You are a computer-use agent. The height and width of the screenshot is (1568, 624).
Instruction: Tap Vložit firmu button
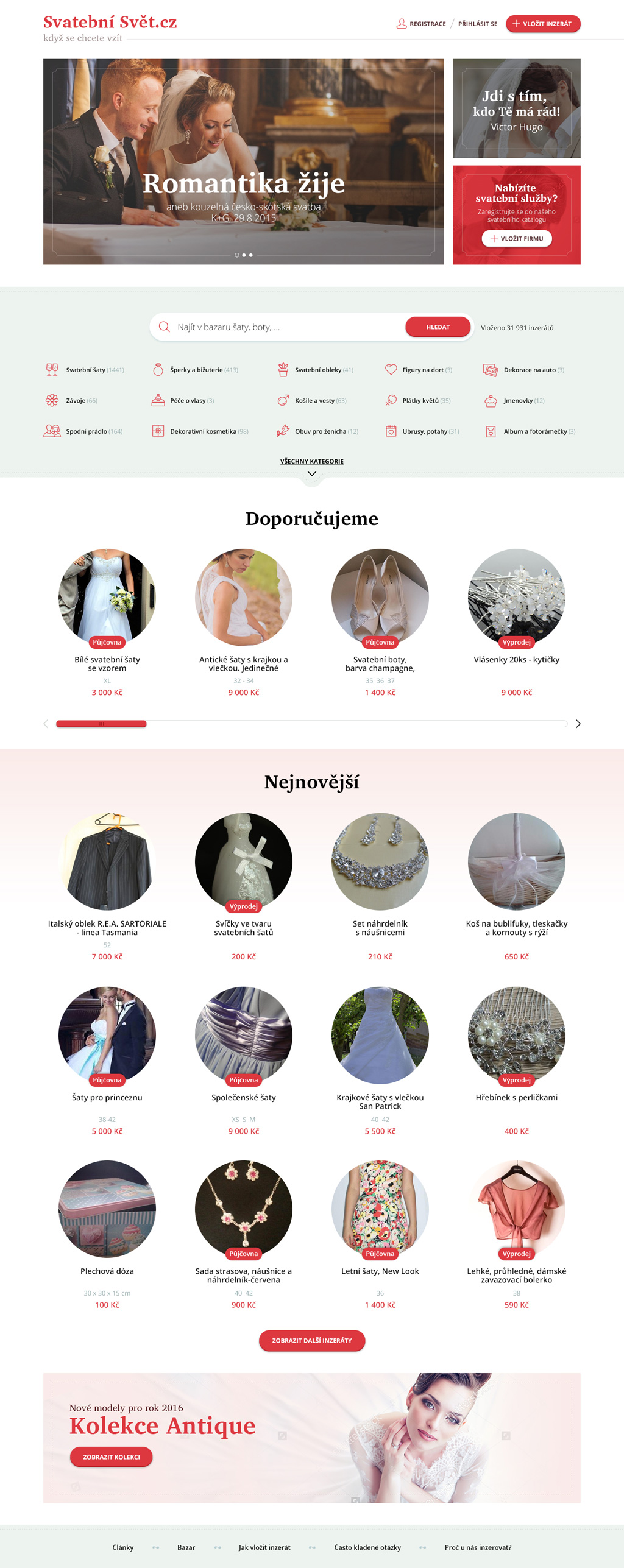pos(516,239)
